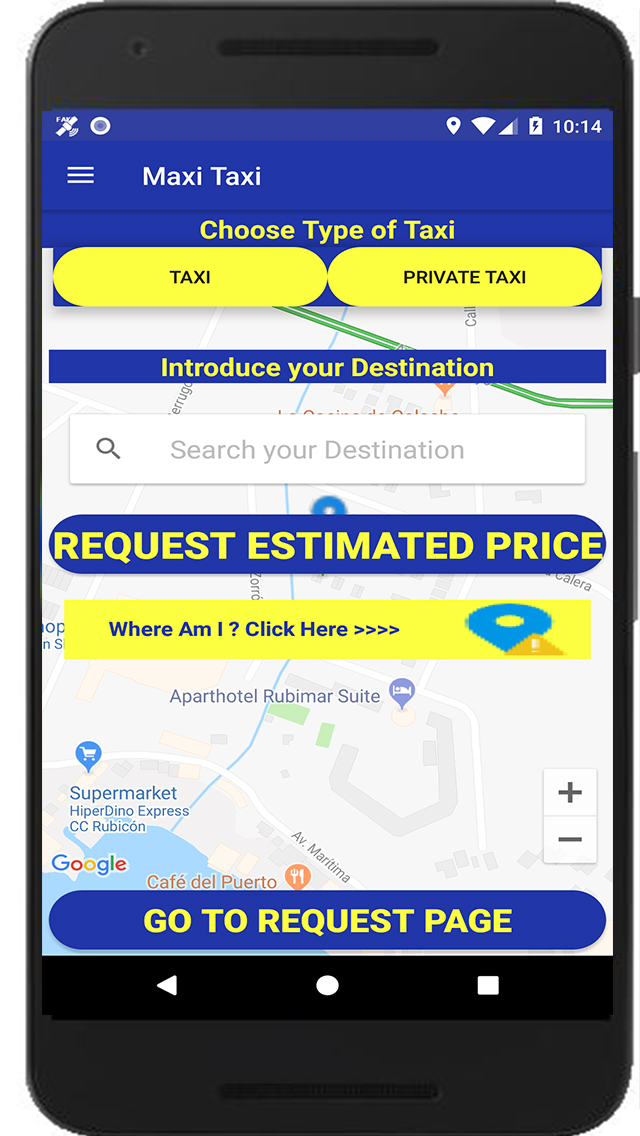Tap the Search your Destination field
The image size is (640, 1136).
(327, 450)
